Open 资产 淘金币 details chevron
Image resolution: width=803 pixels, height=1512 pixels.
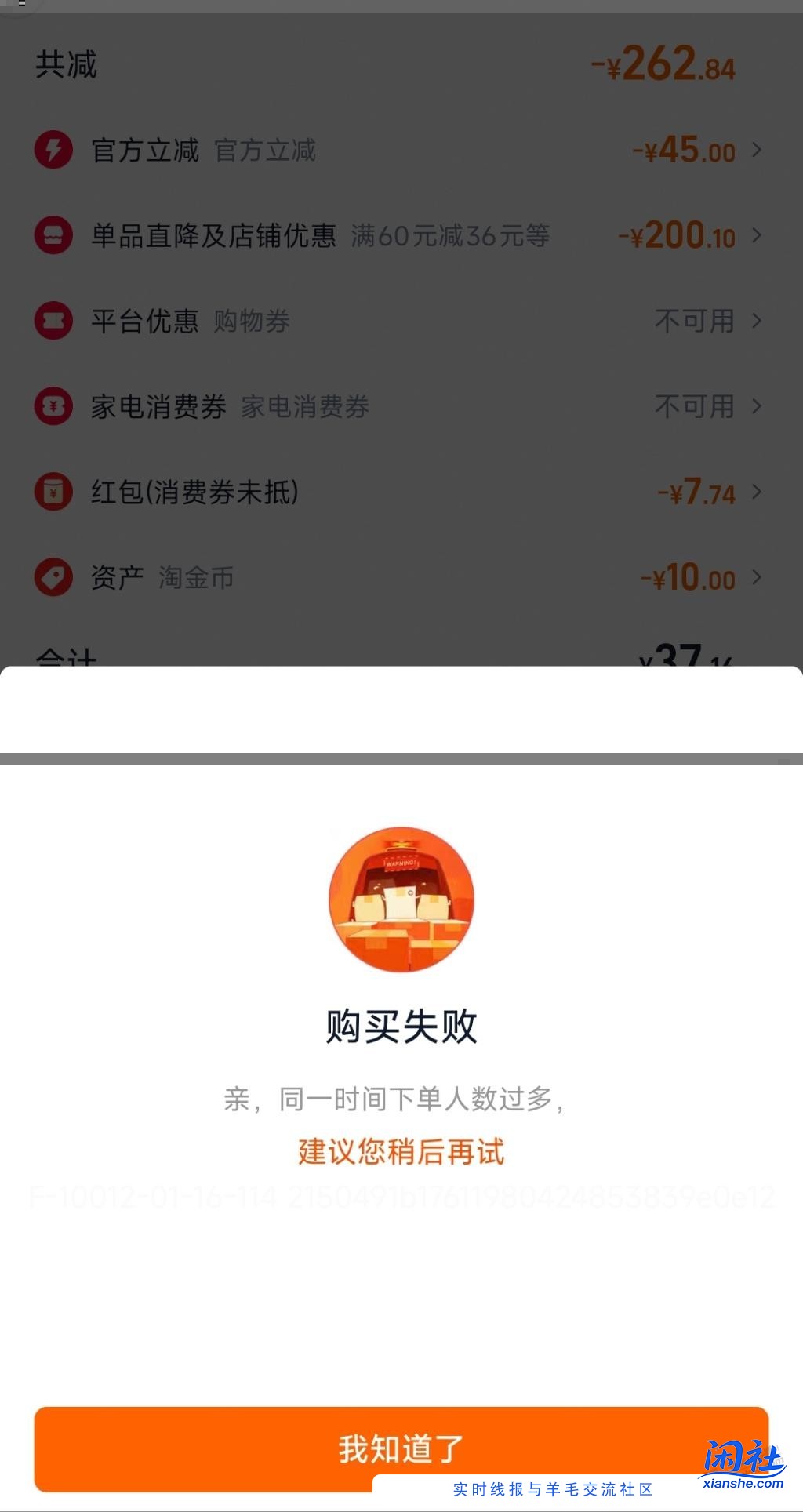[758, 578]
